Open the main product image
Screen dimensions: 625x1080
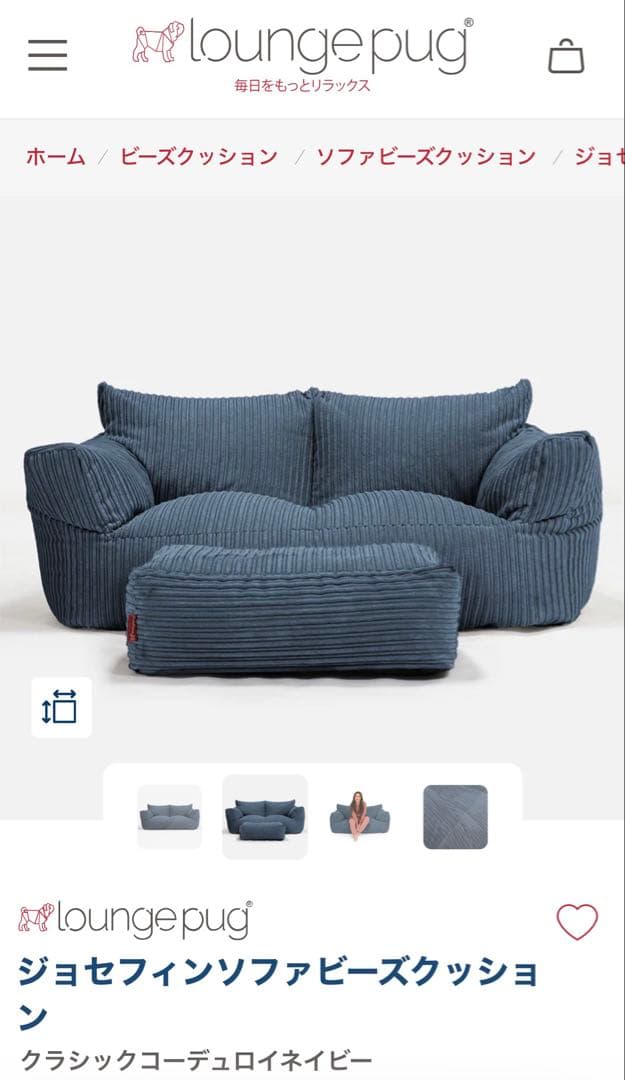(x=312, y=500)
